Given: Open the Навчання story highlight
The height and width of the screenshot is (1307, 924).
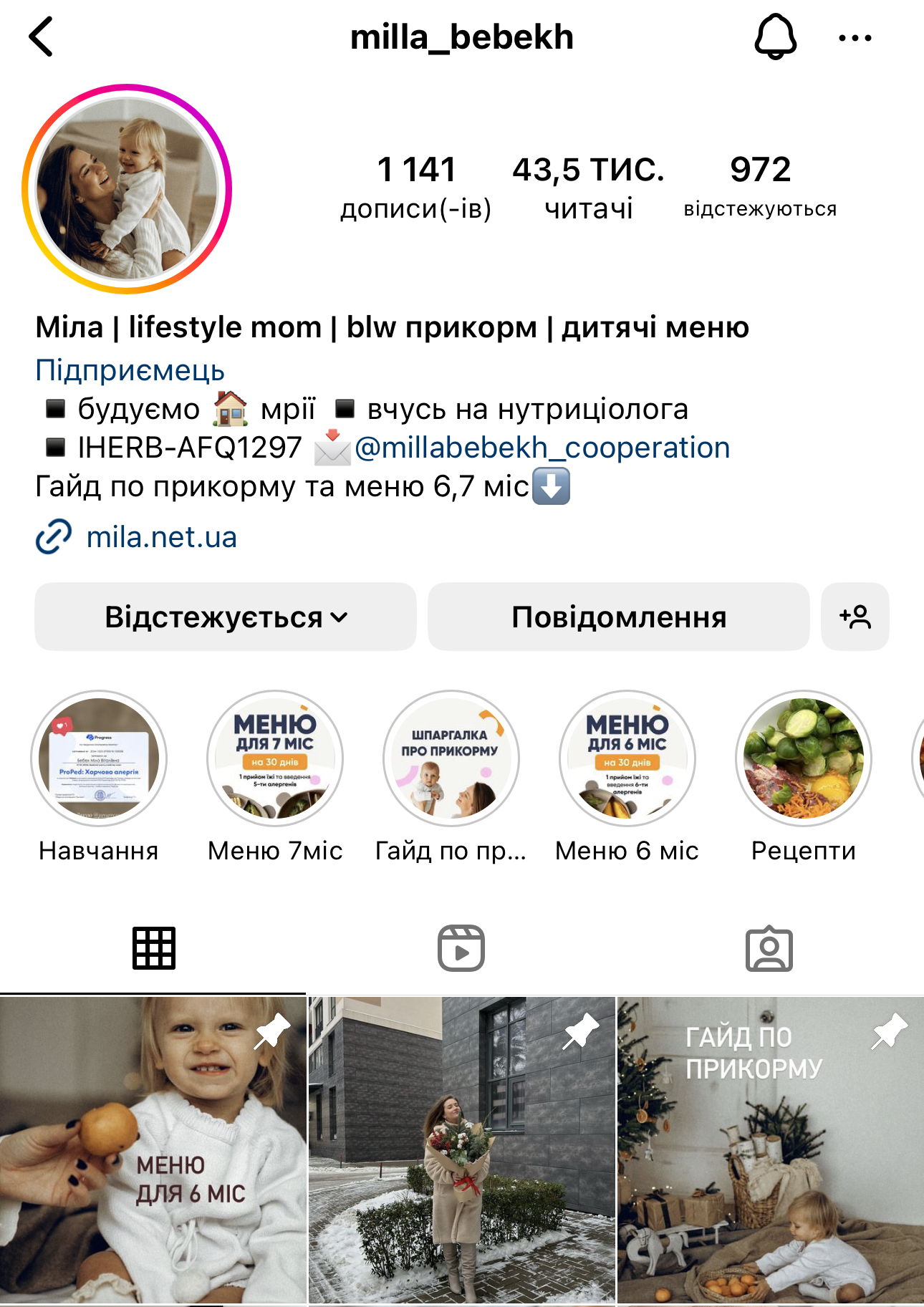Looking at the screenshot, I should [99, 758].
